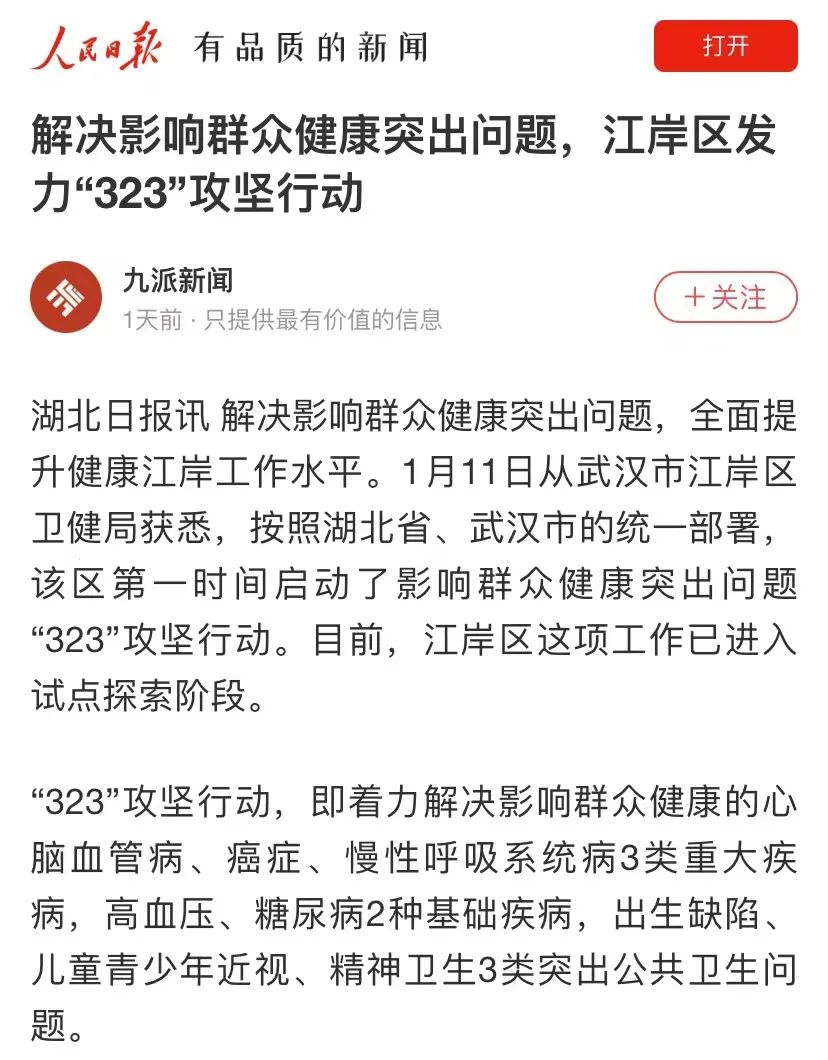Open the 九派新闻 author name
This screenshot has height=1060, width=828.
coord(177,279)
